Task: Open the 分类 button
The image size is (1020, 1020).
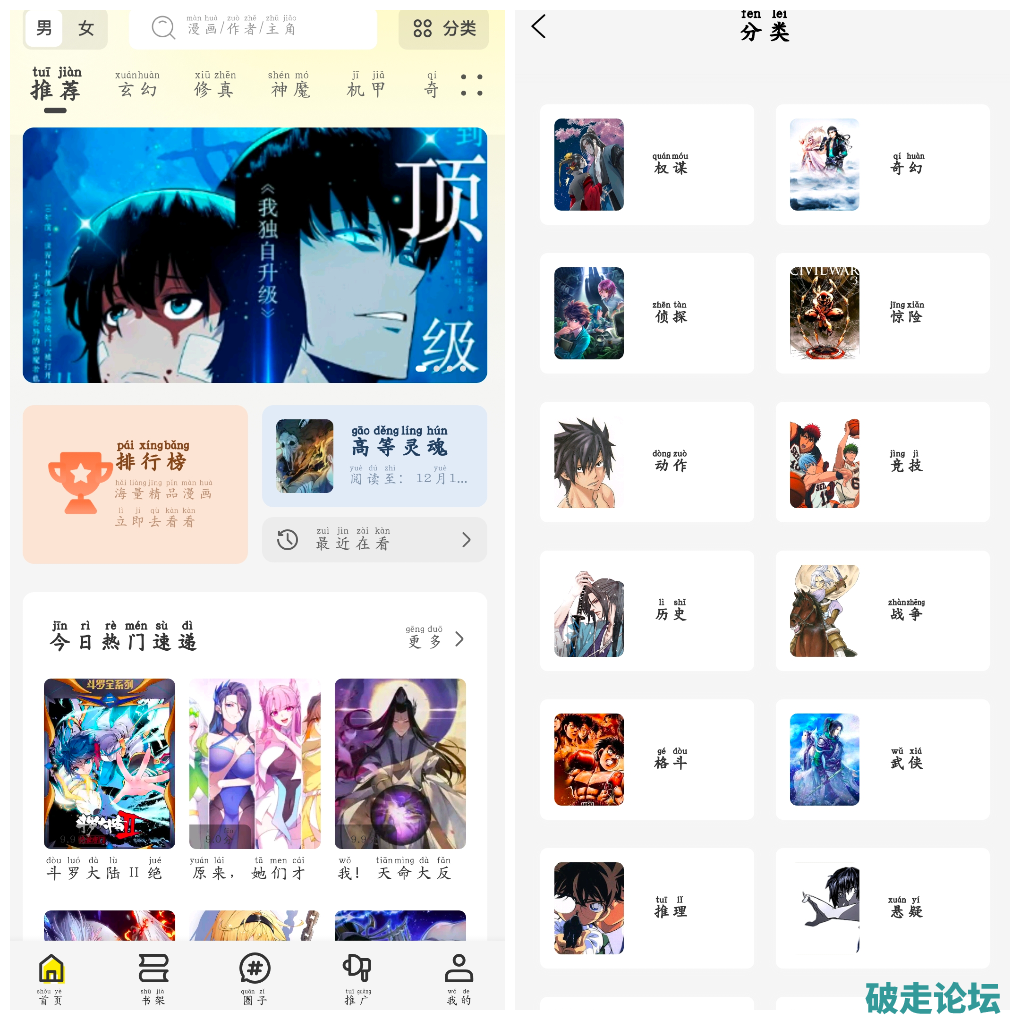Action: (x=444, y=28)
